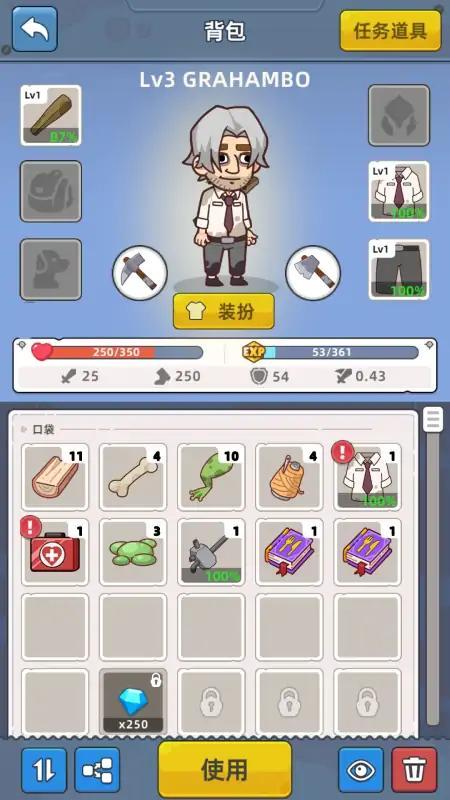Viewport: 450px width, 800px height.
Task: Open the 任务道具 quest items button
Action: click(390, 31)
